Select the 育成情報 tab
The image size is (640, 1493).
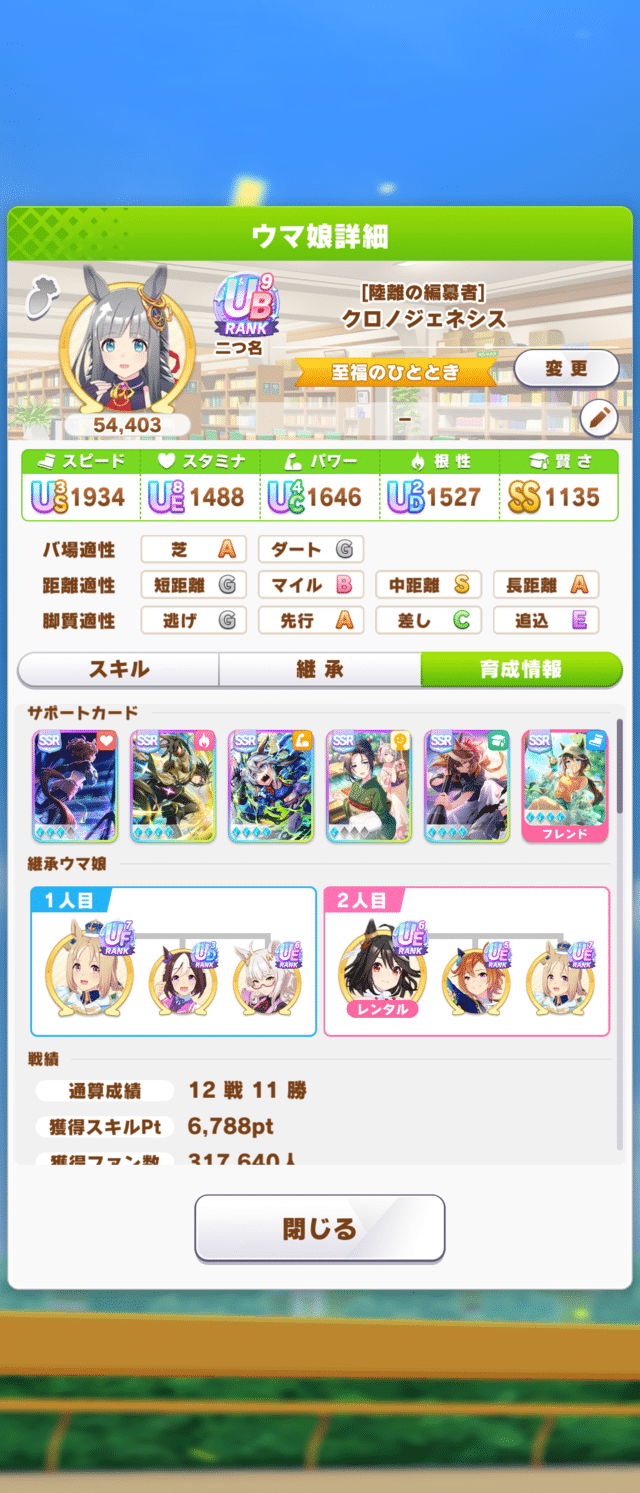[520, 669]
